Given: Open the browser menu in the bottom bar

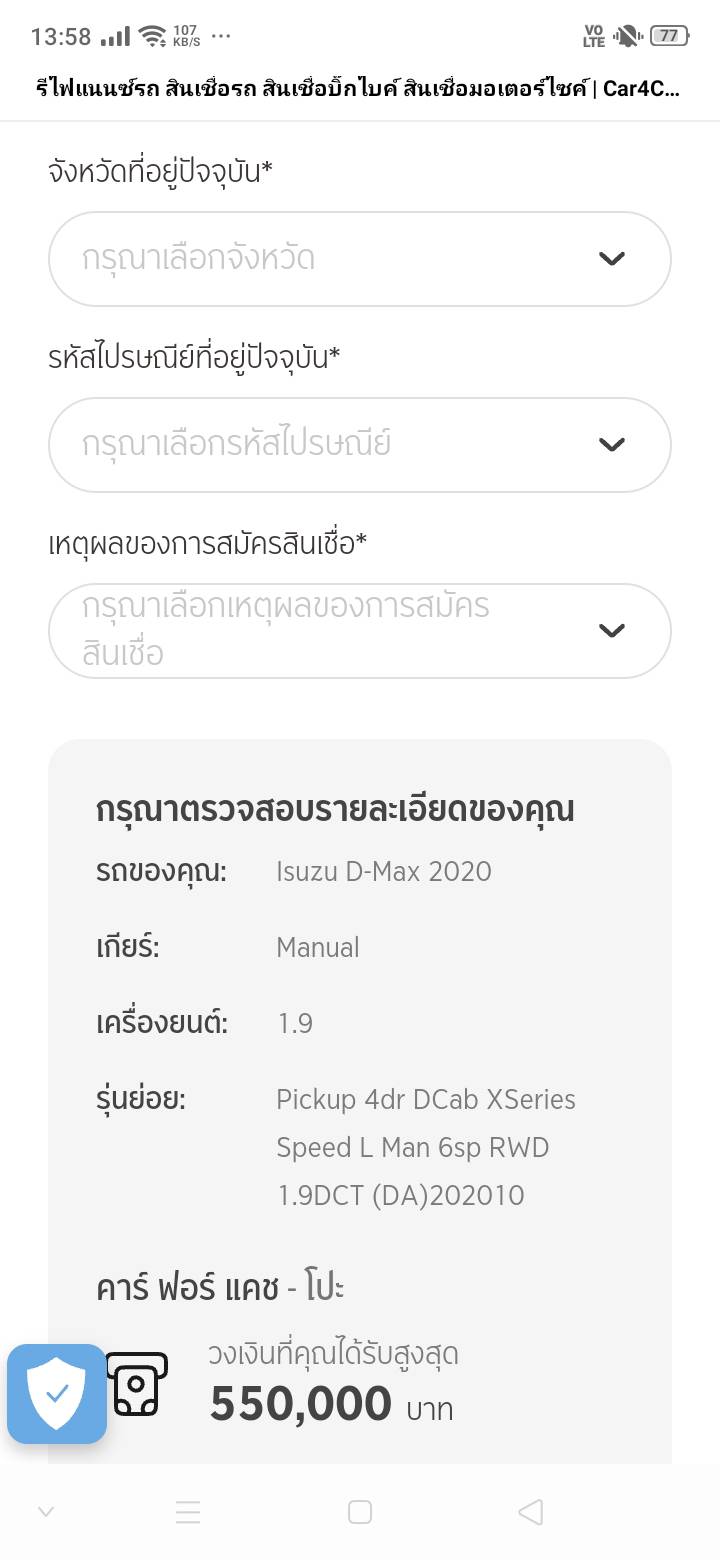Looking at the screenshot, I should (x=188, y=1512).
